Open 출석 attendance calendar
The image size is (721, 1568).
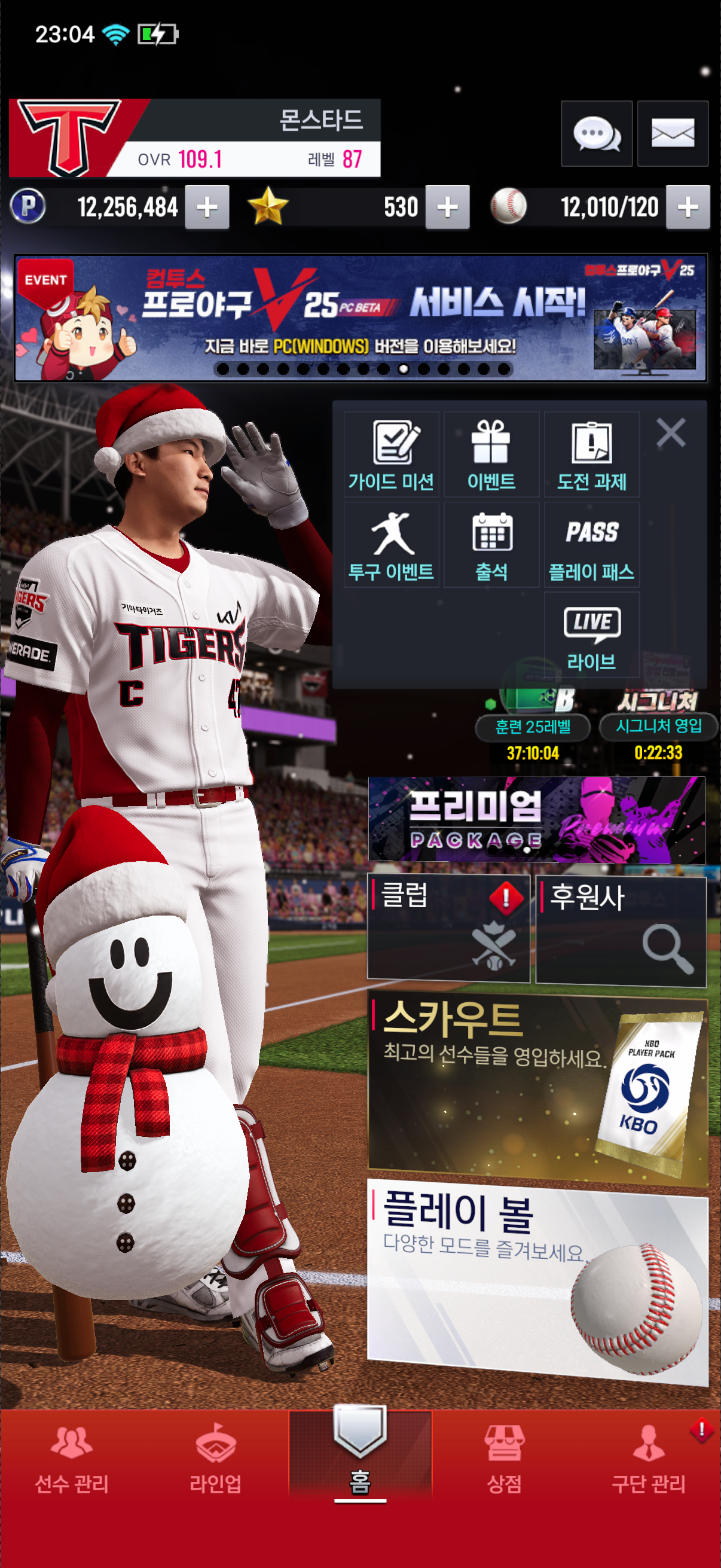(491, 545)
